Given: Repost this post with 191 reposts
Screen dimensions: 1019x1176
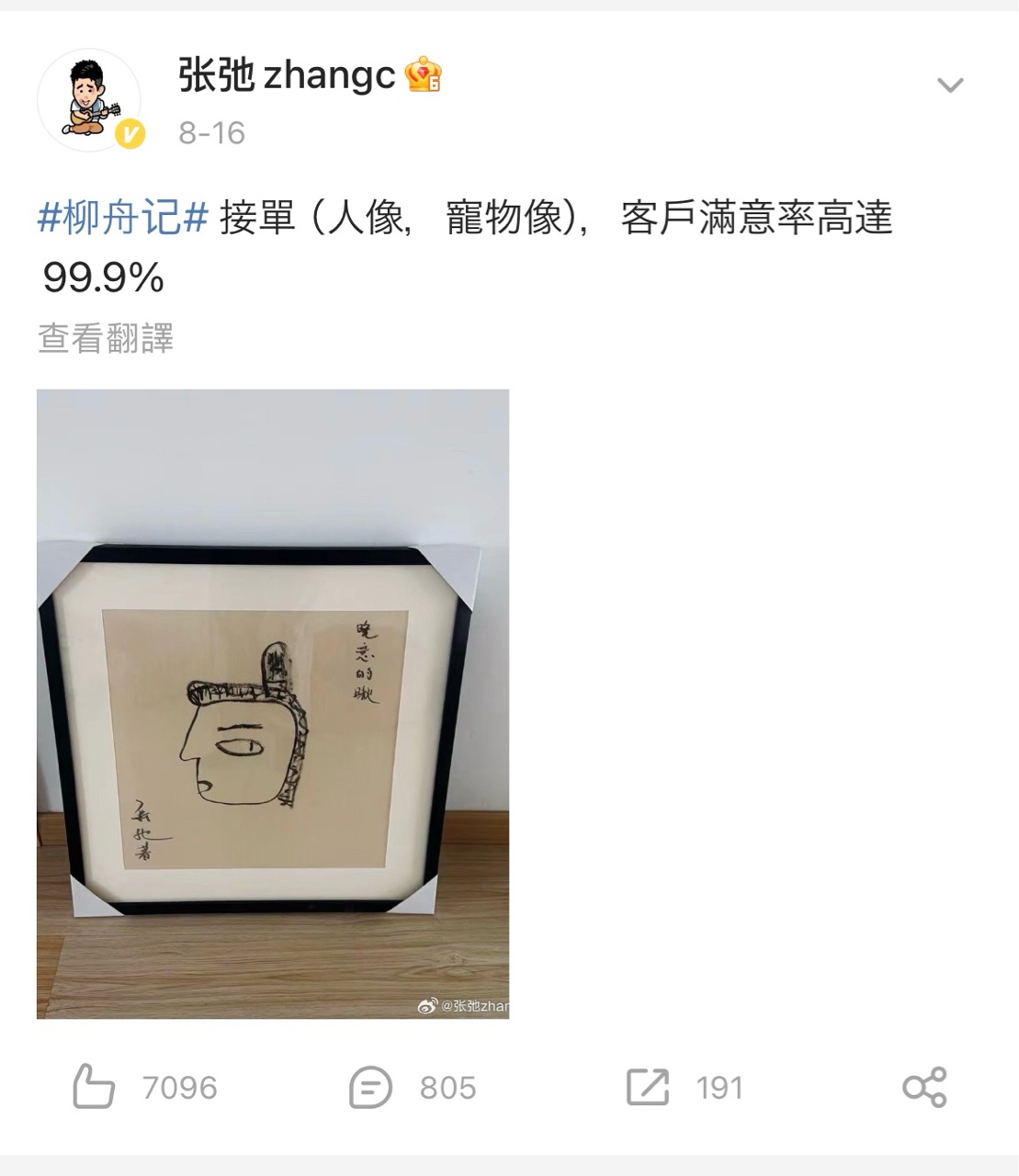Looking at the screenshot, I should [648, 1087].
